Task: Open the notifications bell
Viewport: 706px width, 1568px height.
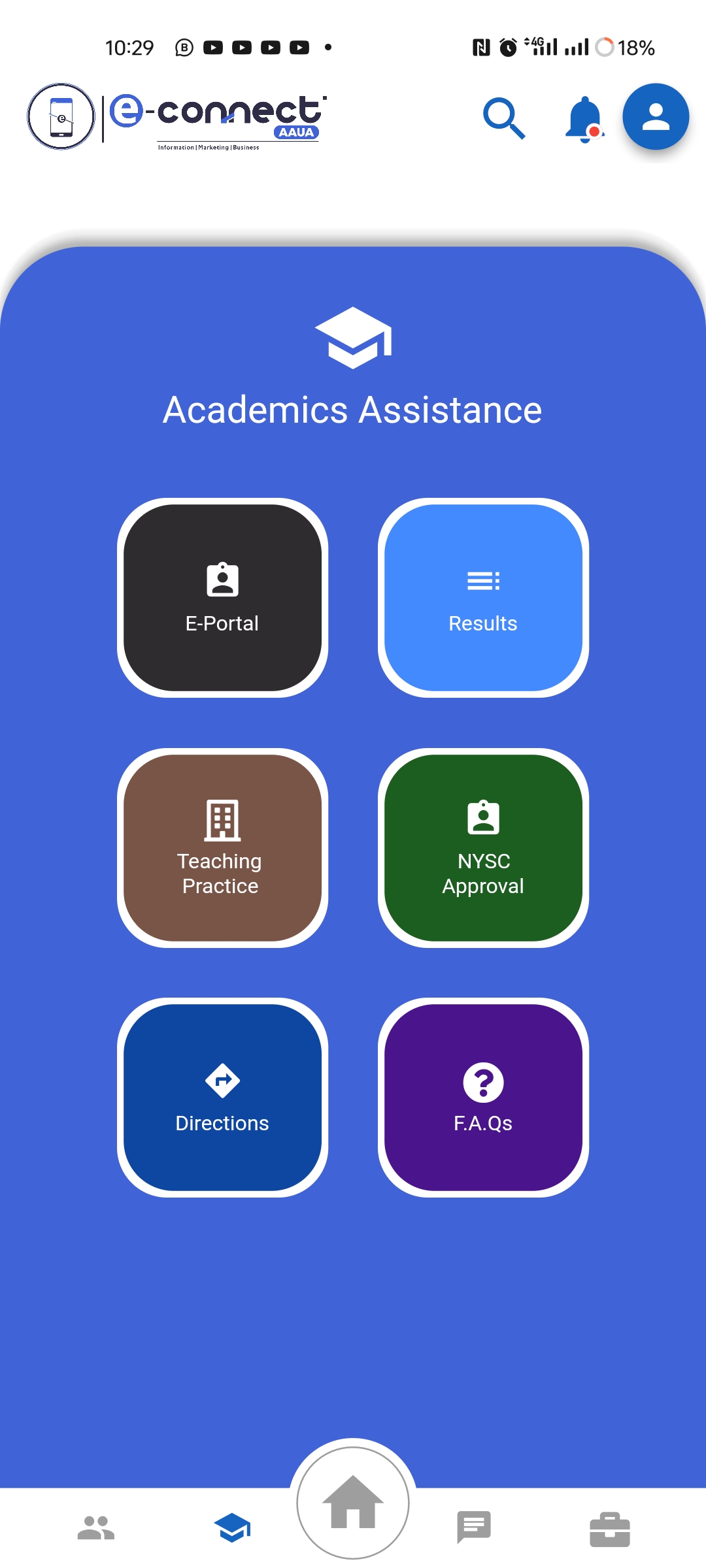Action: click(x=584, y=119)
